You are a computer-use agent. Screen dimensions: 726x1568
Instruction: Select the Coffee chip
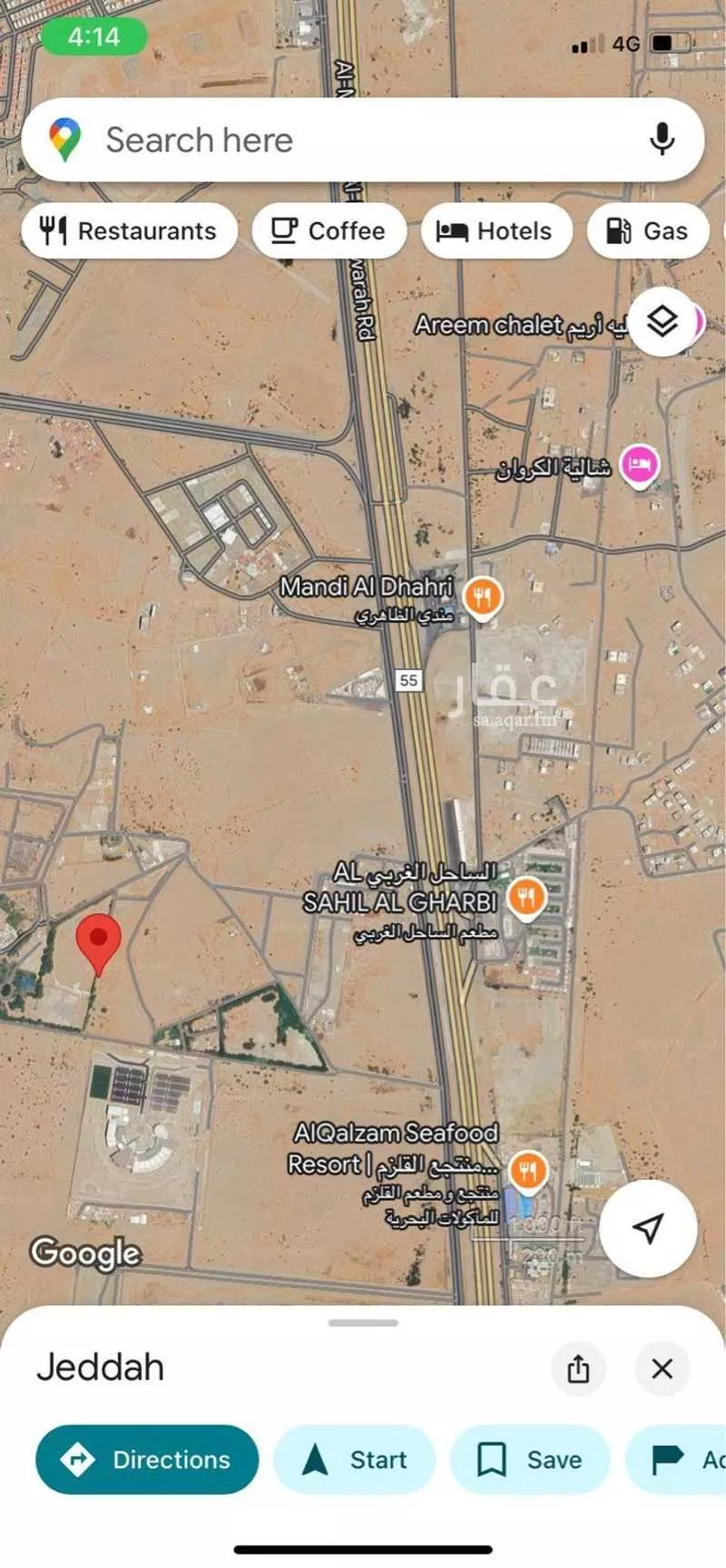tap(329, 231)
